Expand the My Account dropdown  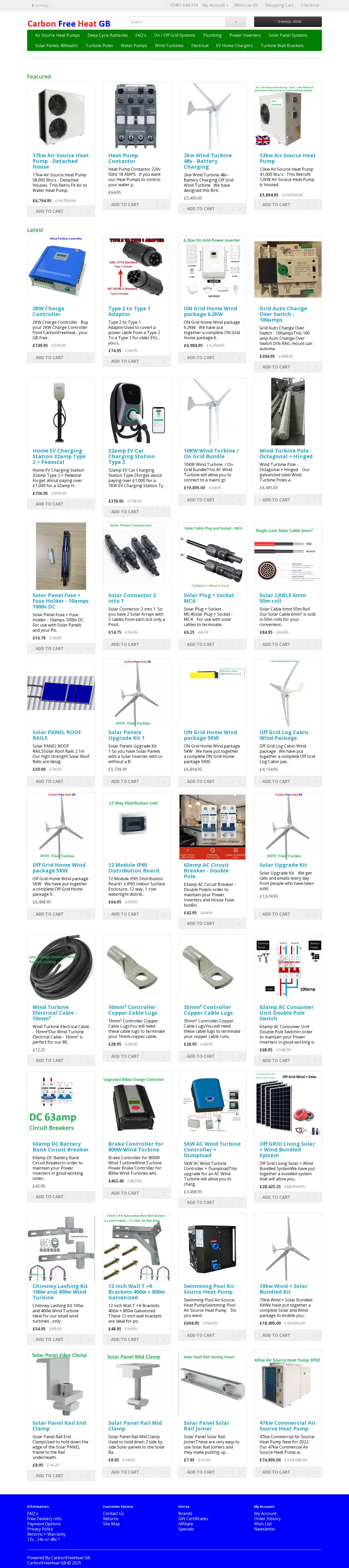(215, 5)
